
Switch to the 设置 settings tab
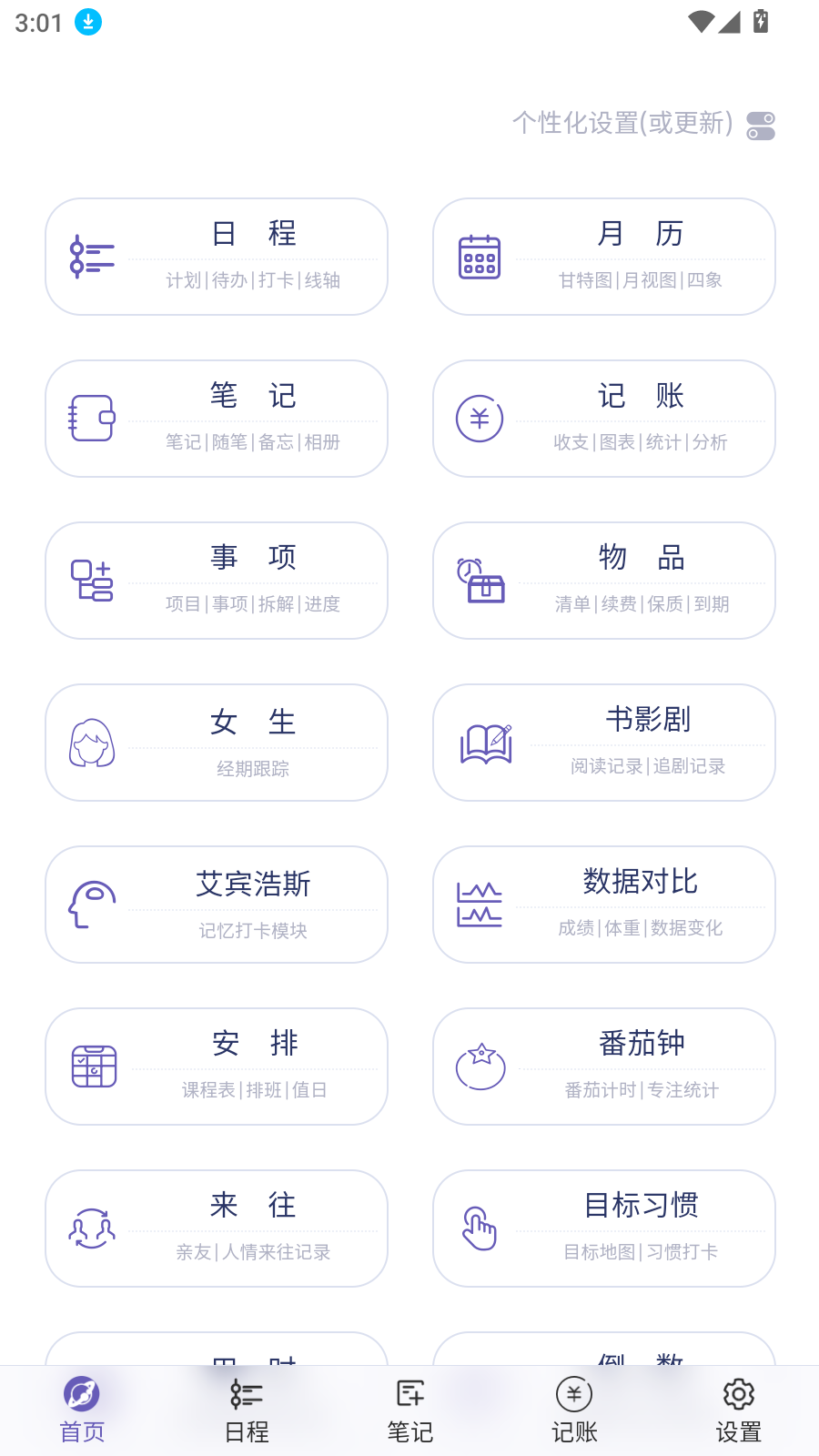737,1408
